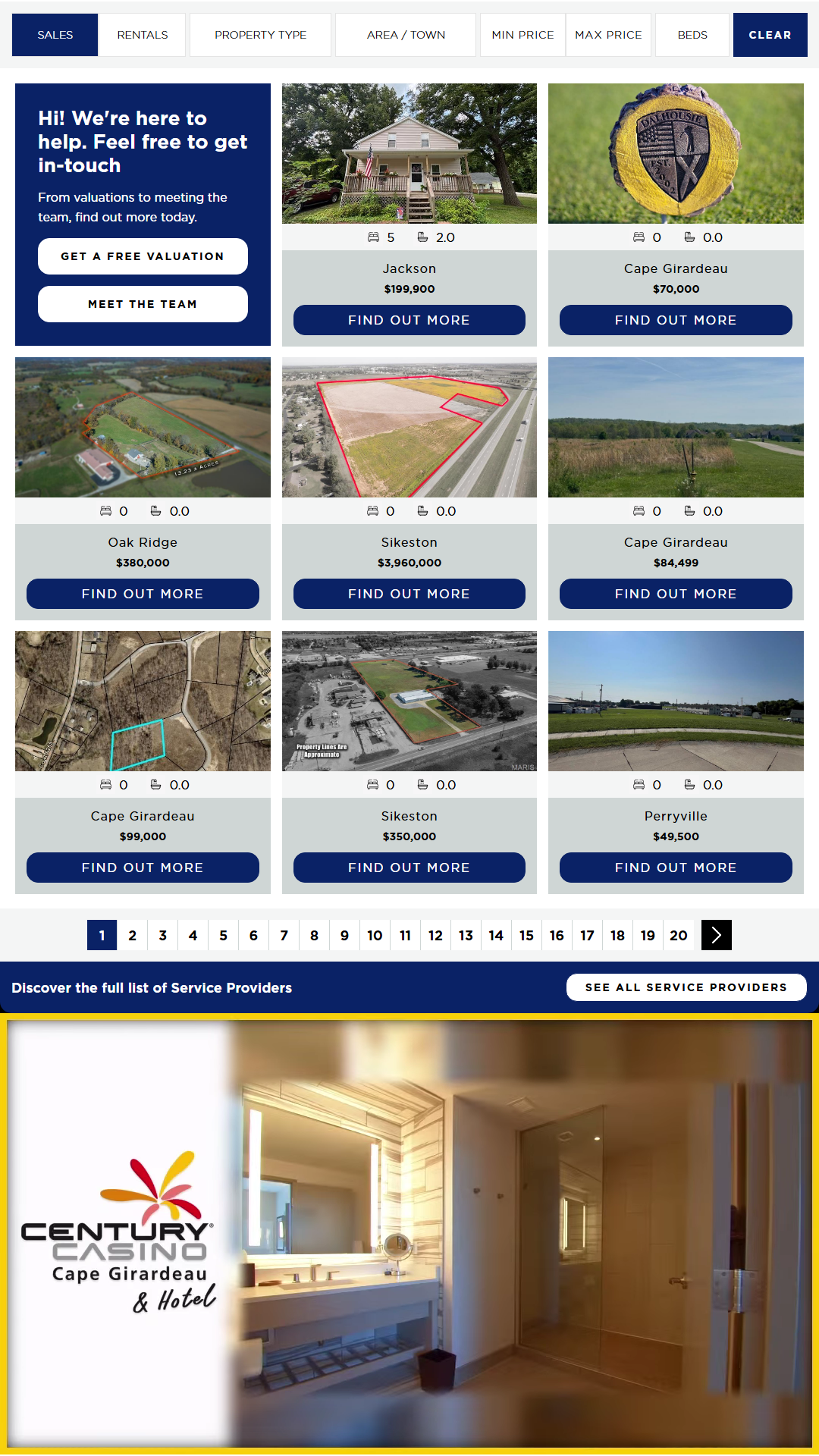The image size is (819, 1456).
Task: Tap Meet the Team button
Action: (x=143, y=304)
